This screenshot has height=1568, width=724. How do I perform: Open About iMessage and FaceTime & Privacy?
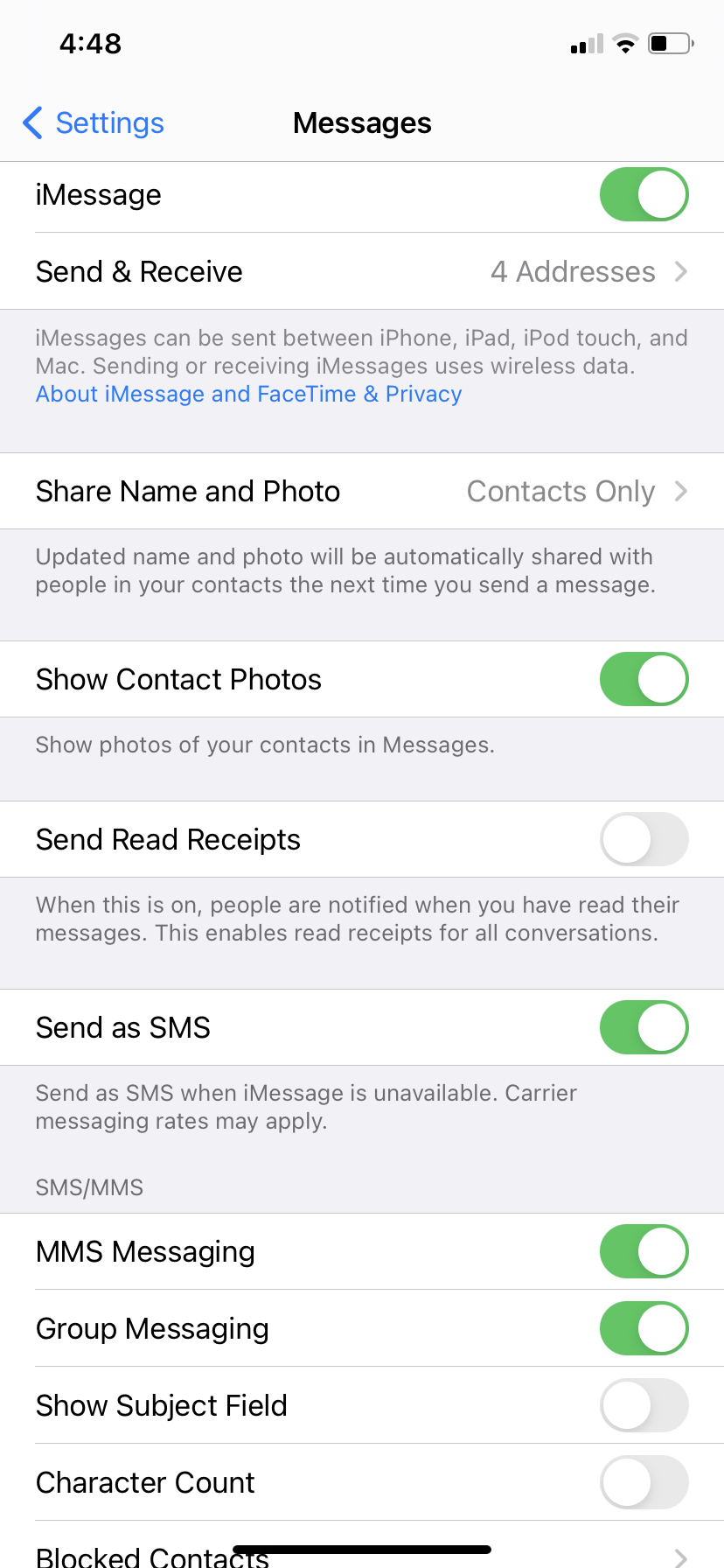248,394
